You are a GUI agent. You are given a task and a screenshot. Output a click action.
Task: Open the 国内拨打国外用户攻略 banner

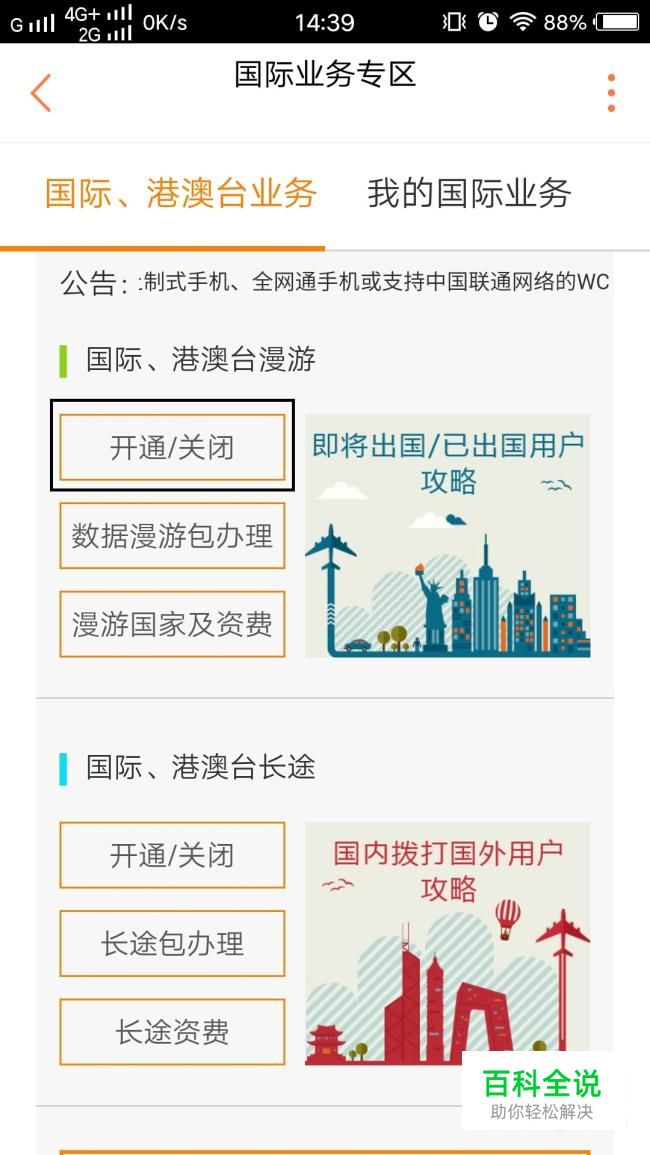click(x=447, y=944)
